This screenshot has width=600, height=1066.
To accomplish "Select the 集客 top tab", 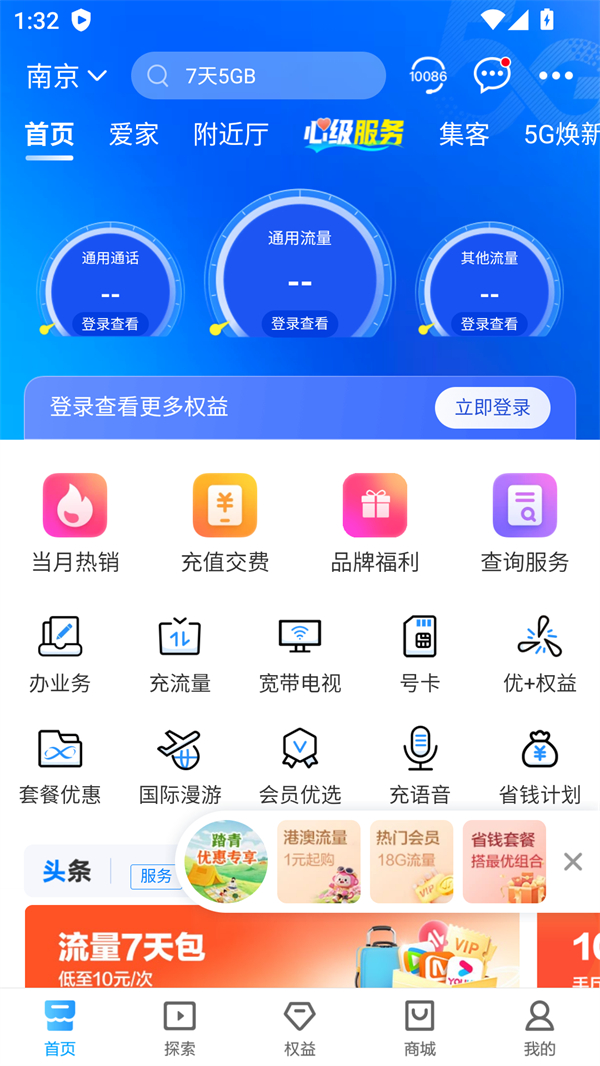I will (x=464, y=134).
